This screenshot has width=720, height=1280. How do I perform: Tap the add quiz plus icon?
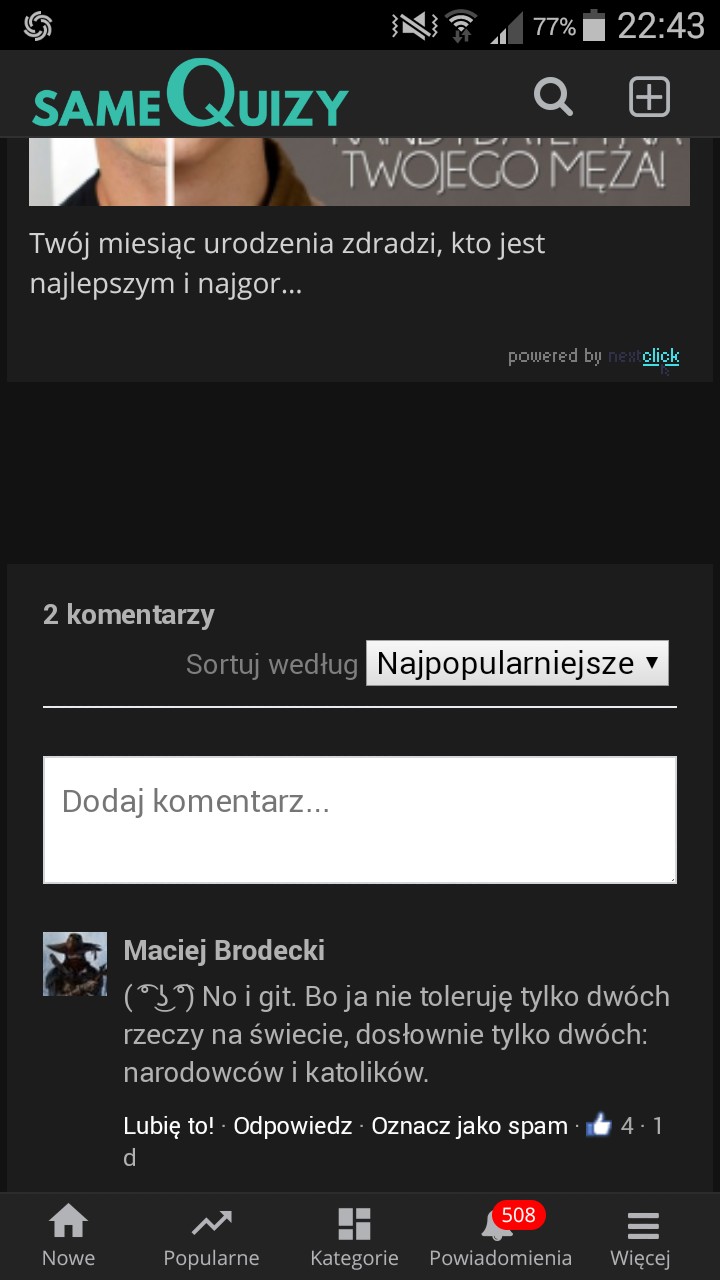(649, 97)
